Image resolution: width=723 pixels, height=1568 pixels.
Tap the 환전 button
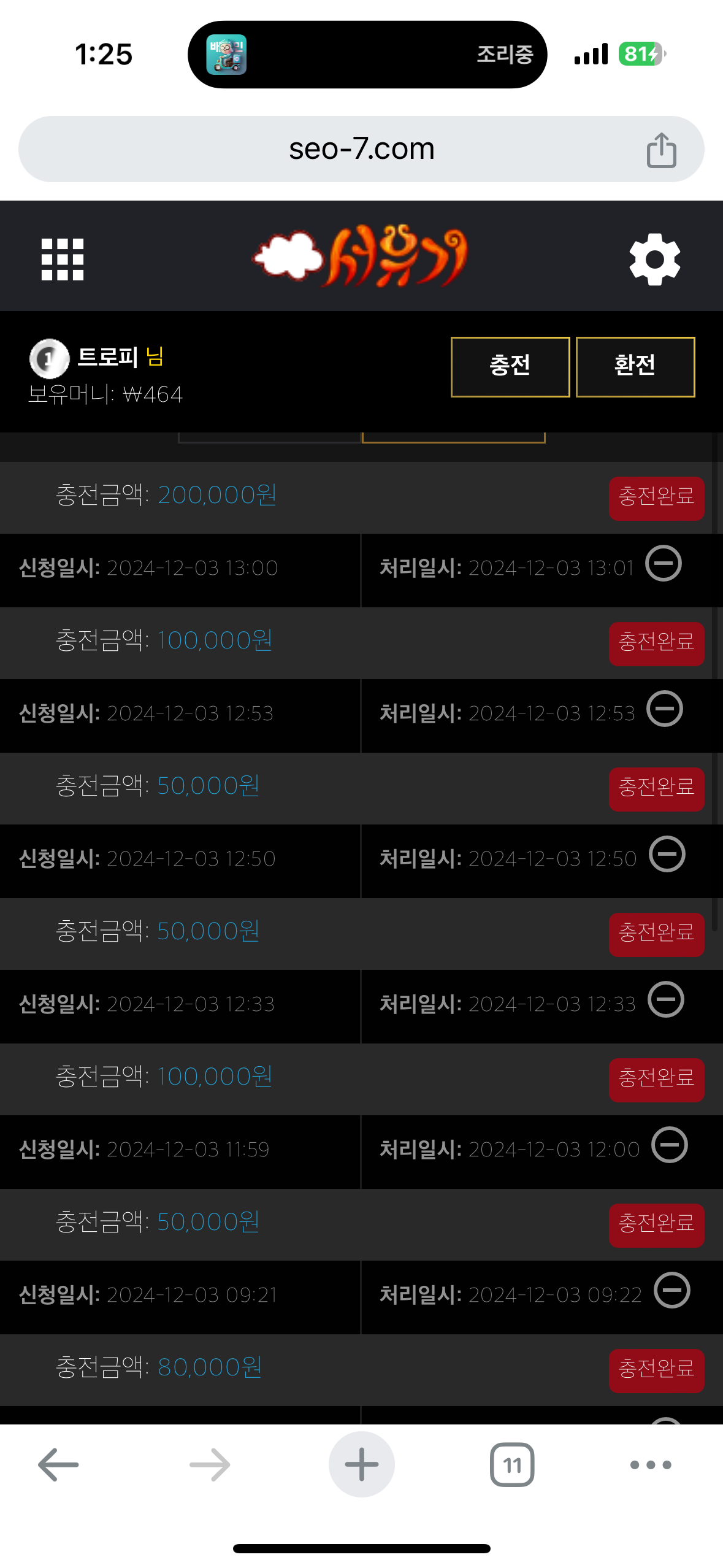(x=635, y=367)
